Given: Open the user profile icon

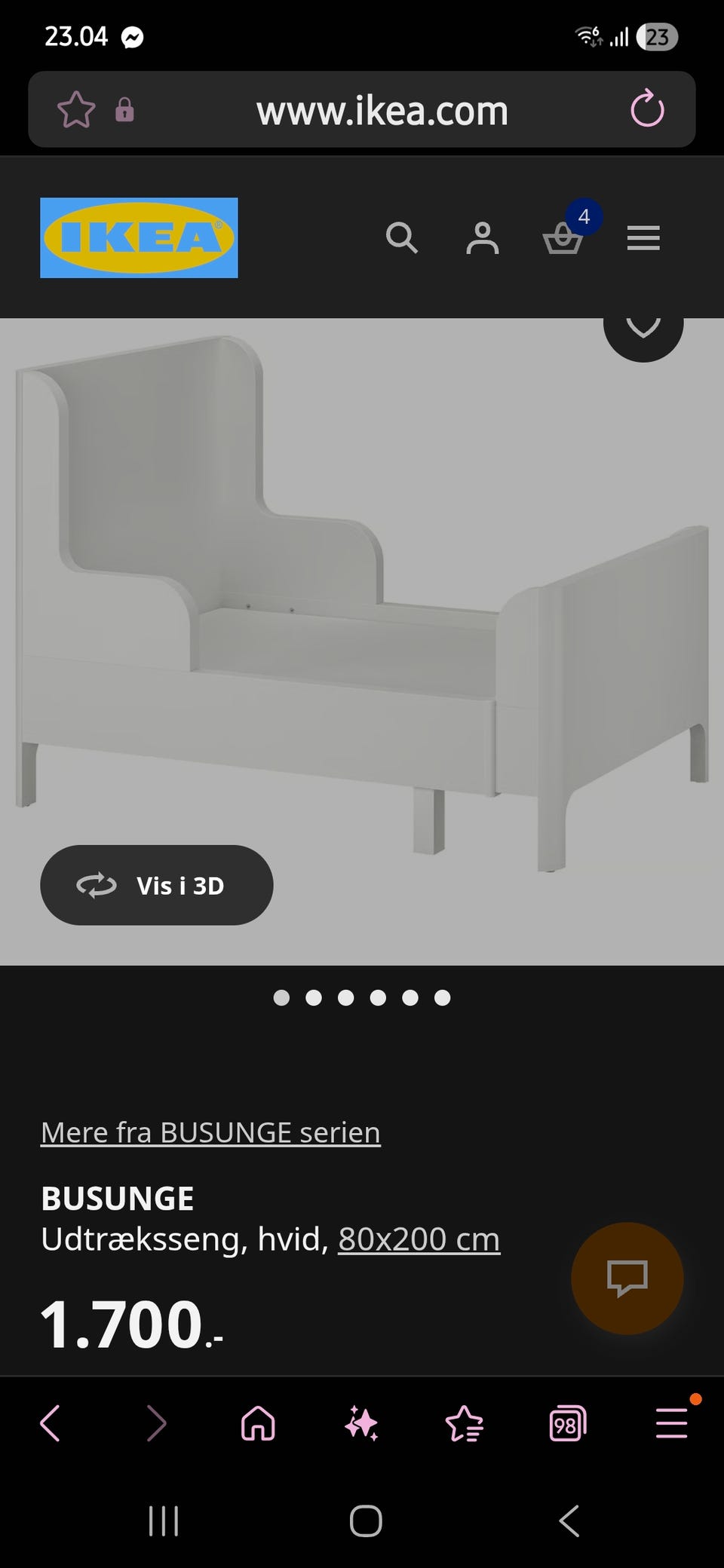Looking at the screenshot, I should click(x=483, y=238).
